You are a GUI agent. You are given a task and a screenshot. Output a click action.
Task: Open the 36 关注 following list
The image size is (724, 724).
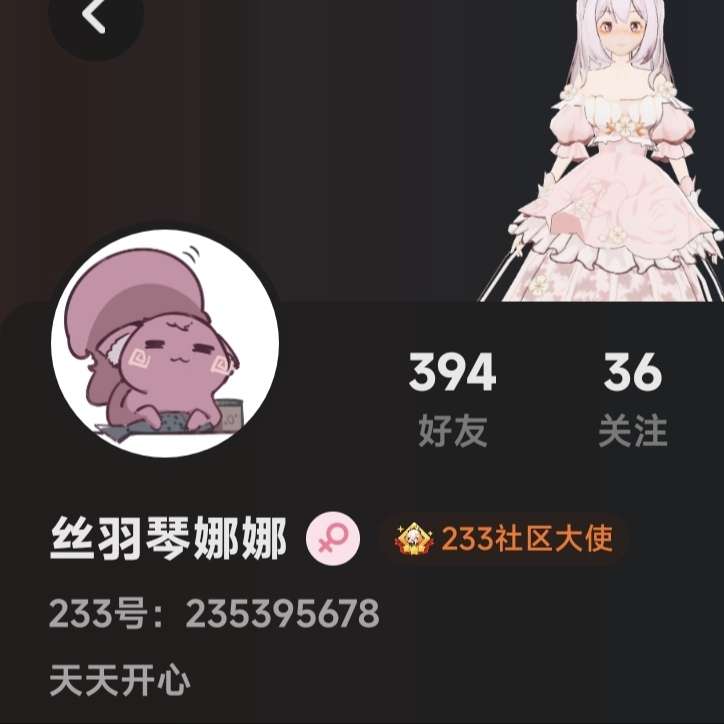pyautogui.click(x=632, y=399)
